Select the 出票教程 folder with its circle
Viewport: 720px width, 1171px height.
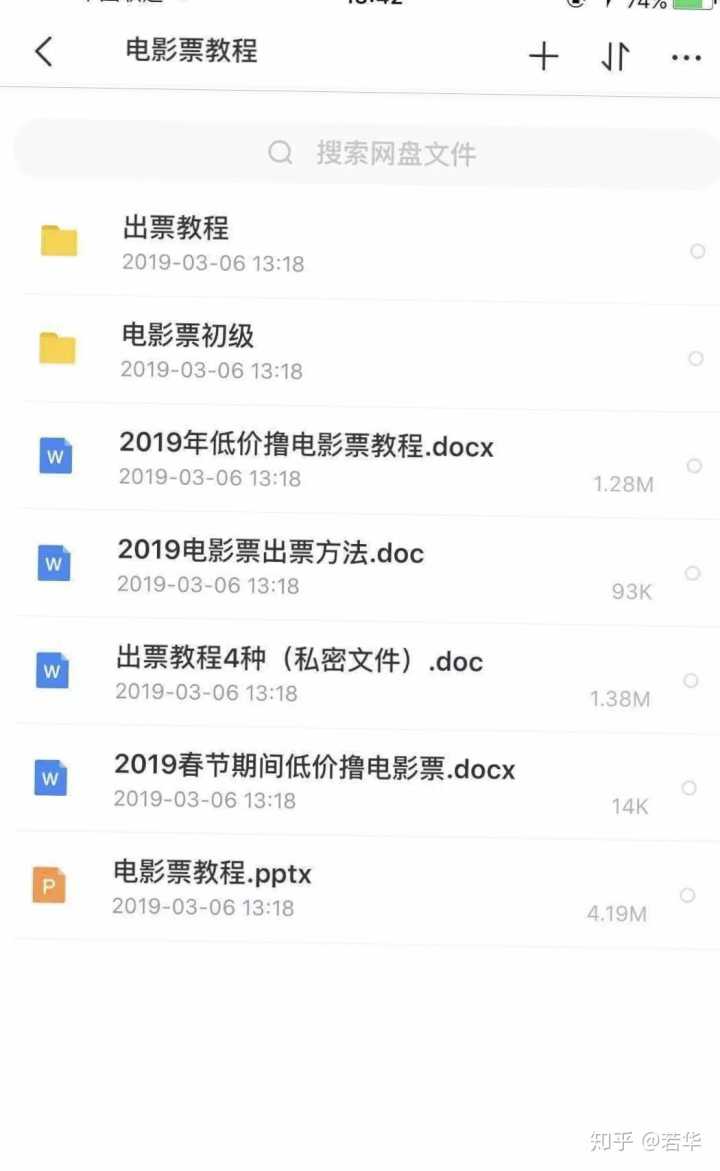click(x=697, y=251)
